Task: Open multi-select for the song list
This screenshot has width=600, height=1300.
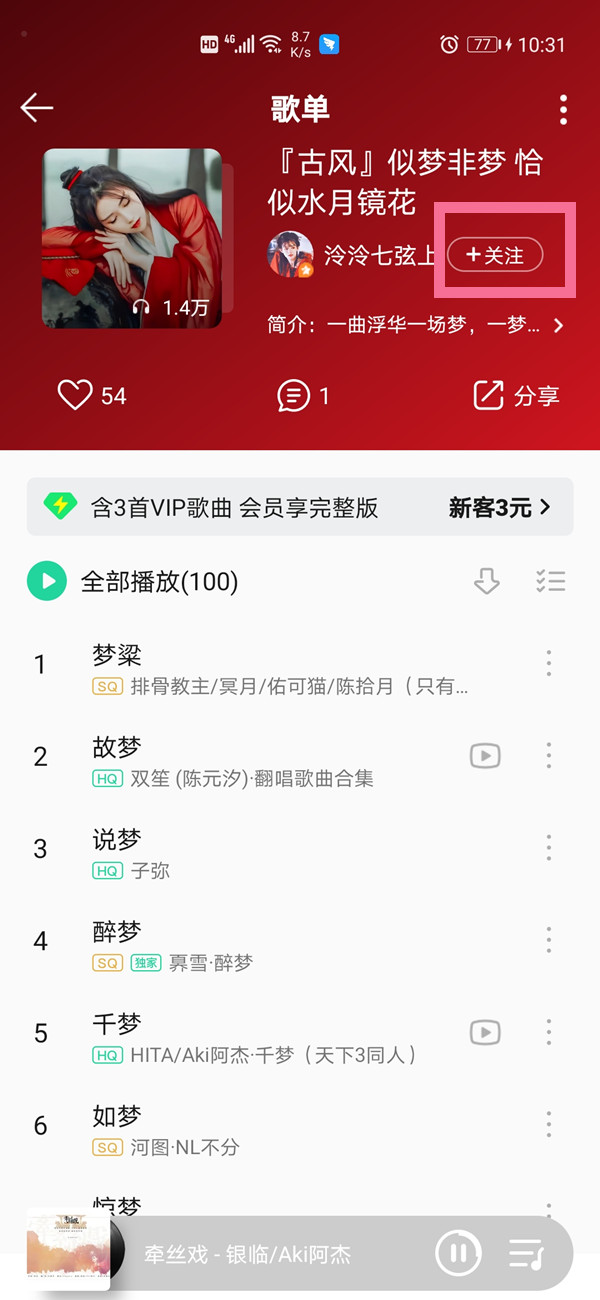Action: pos(550,581)
